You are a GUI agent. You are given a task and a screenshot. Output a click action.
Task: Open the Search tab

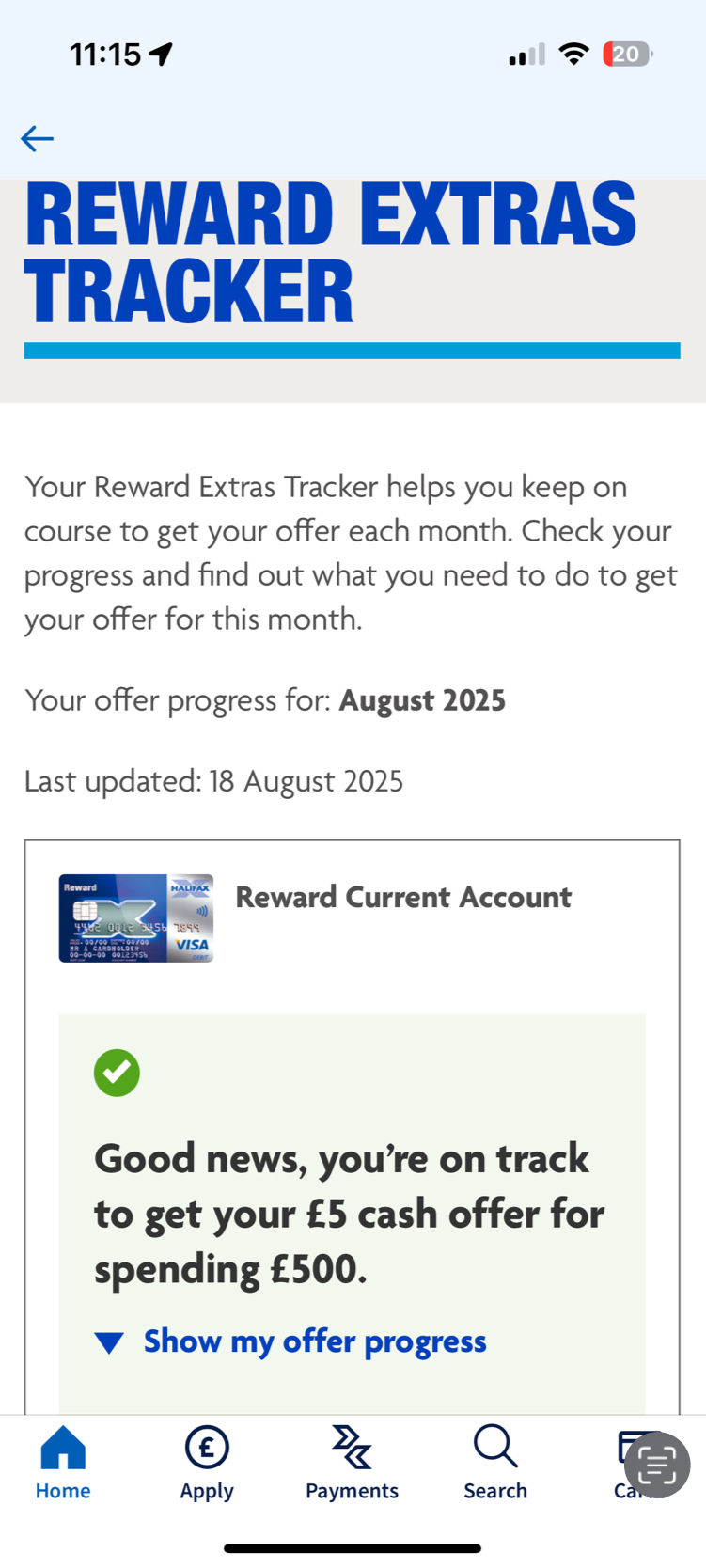pos(495,1463)
